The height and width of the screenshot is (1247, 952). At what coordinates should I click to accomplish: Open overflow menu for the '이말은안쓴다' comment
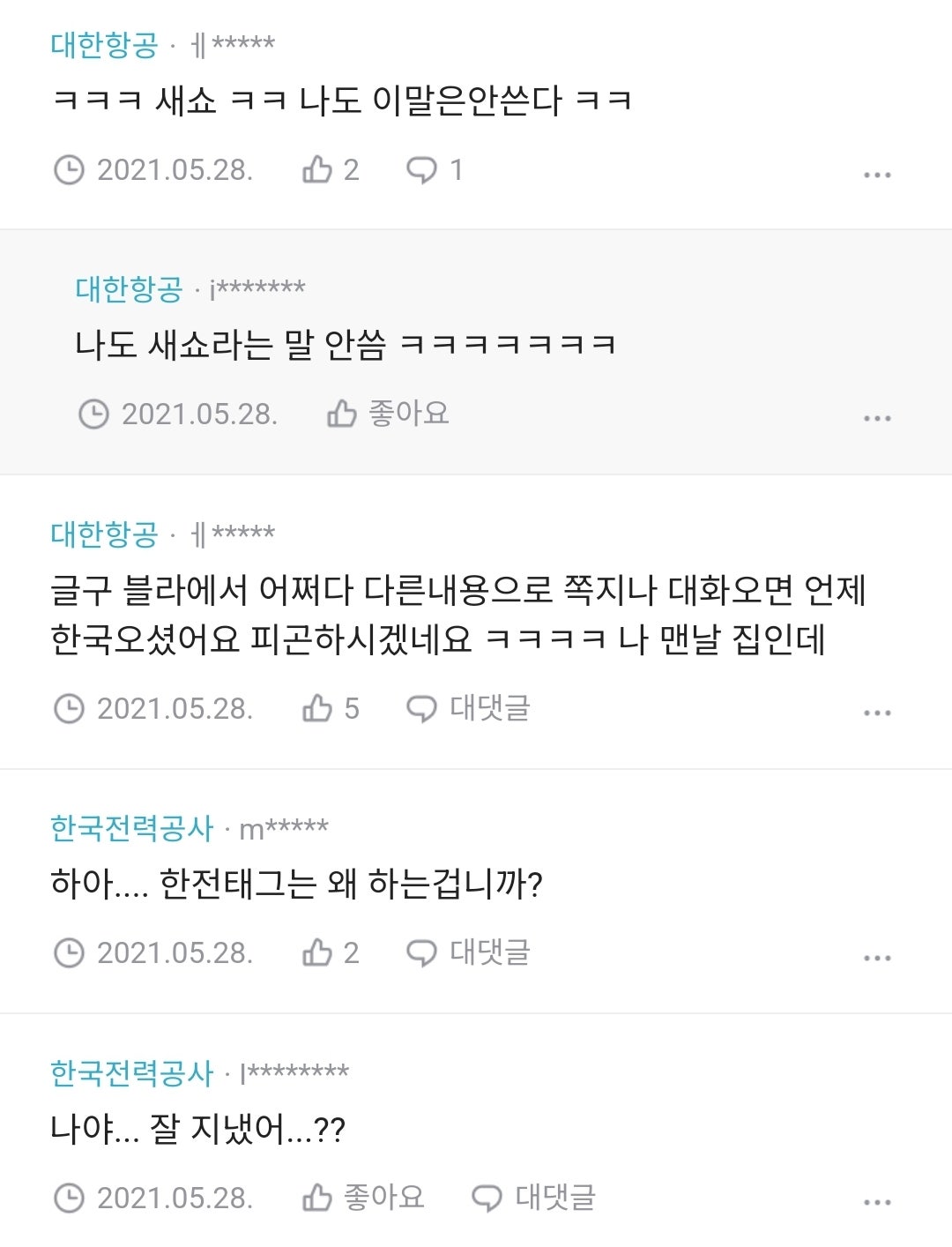pyautogui.click(x=876, y=175)
